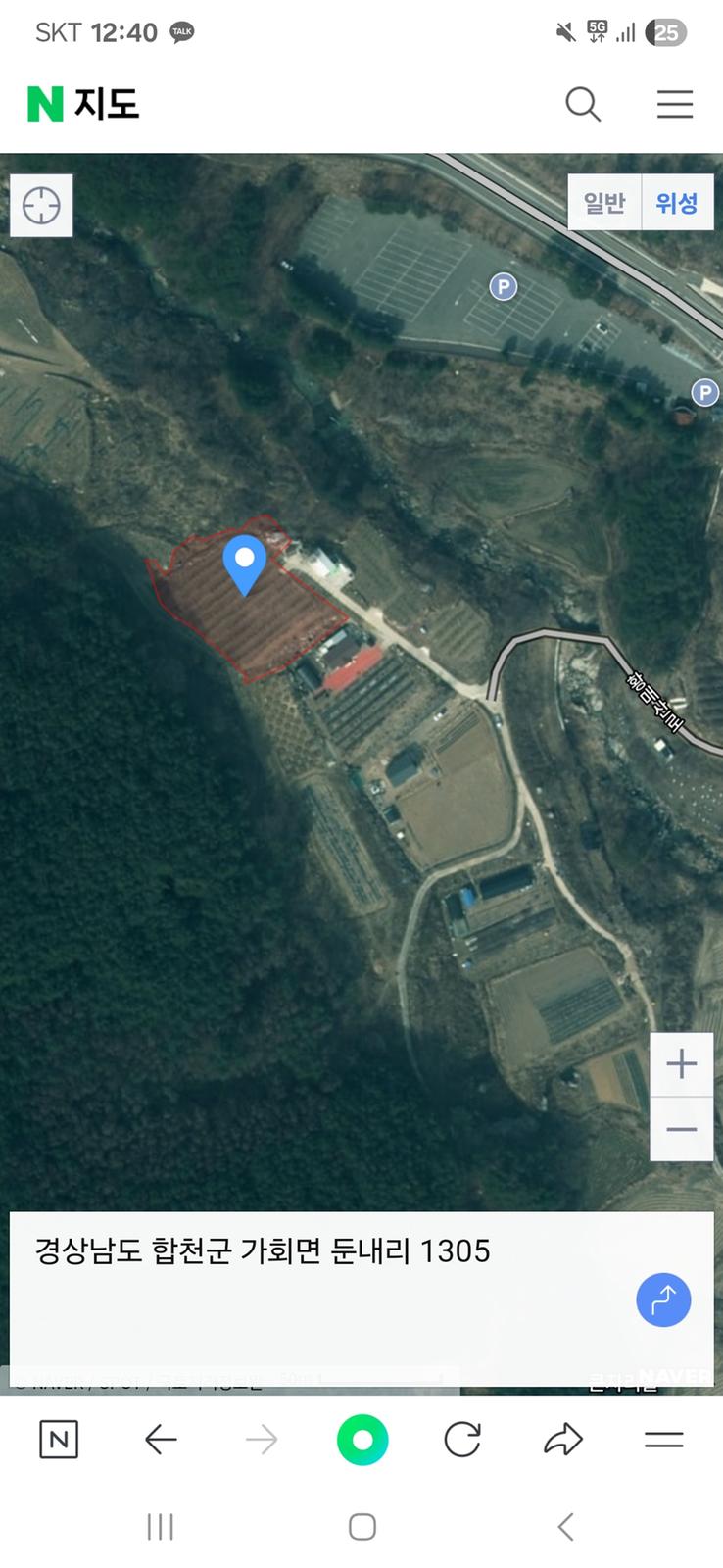Switch to 일반 map view

(x=604, y=203)
